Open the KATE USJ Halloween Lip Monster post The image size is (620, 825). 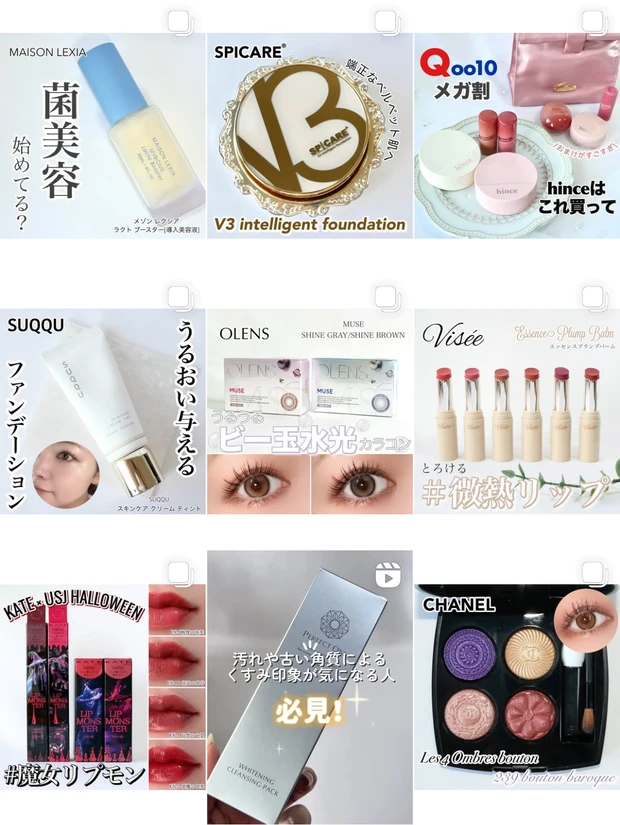(x=102, y=687)
